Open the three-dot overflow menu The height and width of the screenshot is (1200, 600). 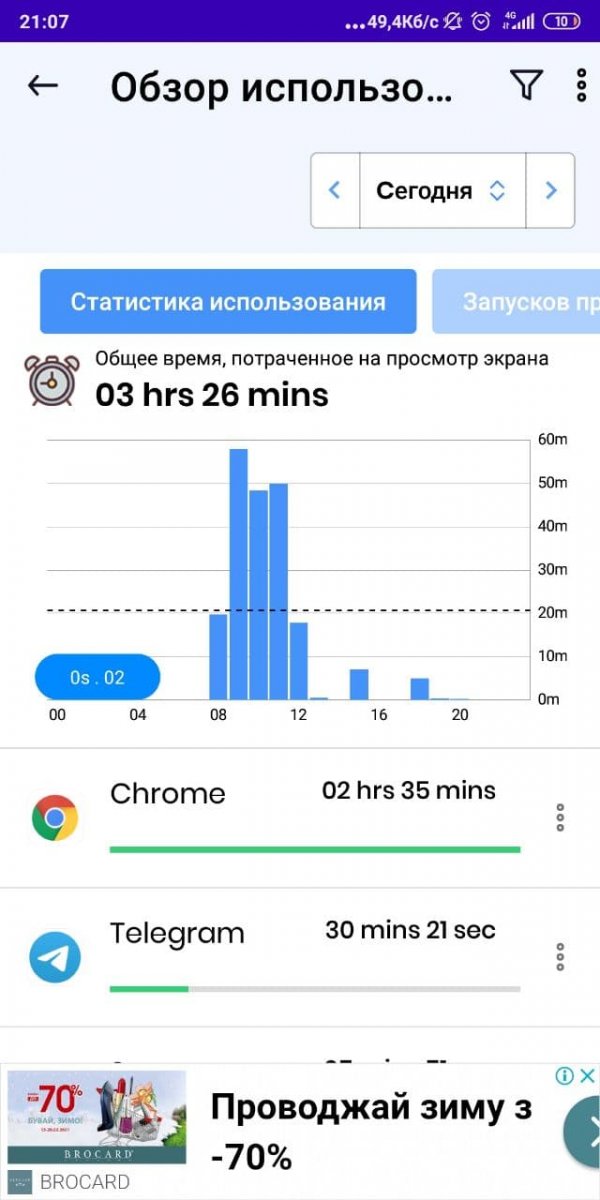coord(581,86)
